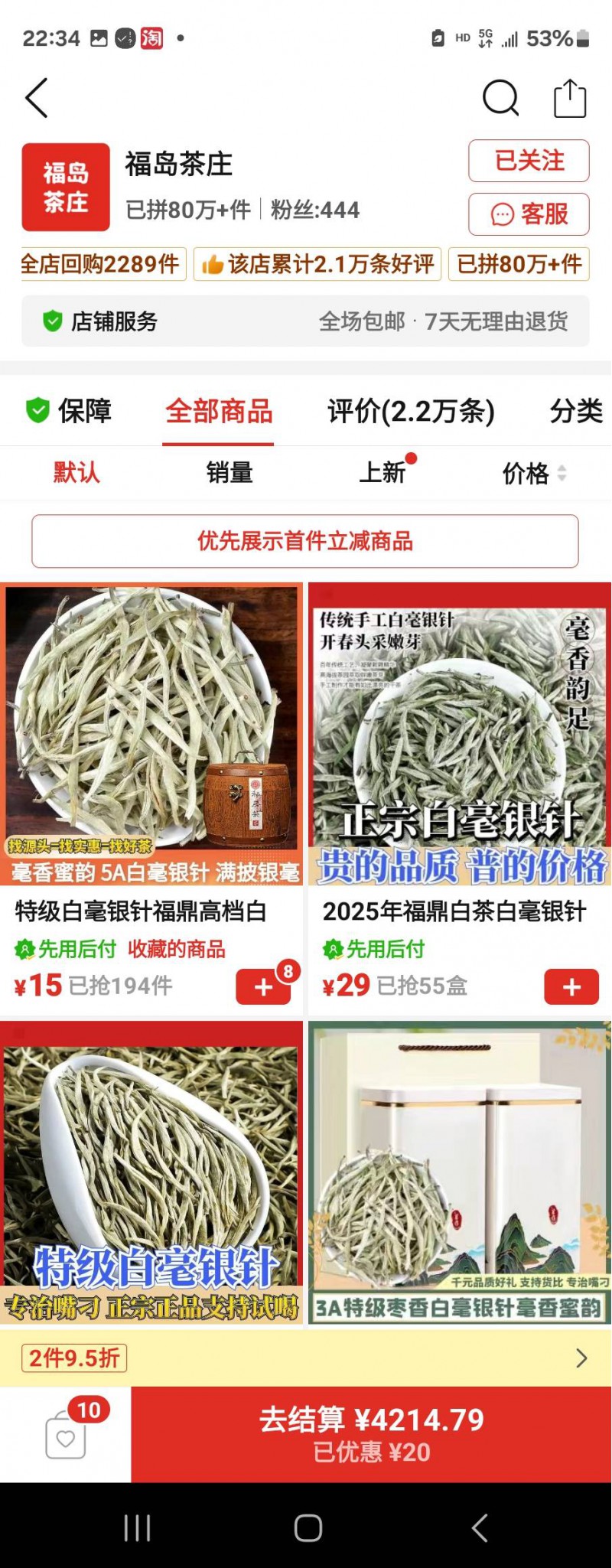Screen dimensions: 612x1568
Task: Add the ¥29 2025年福鼎白茶 to cart
Action: click(571, 986)
